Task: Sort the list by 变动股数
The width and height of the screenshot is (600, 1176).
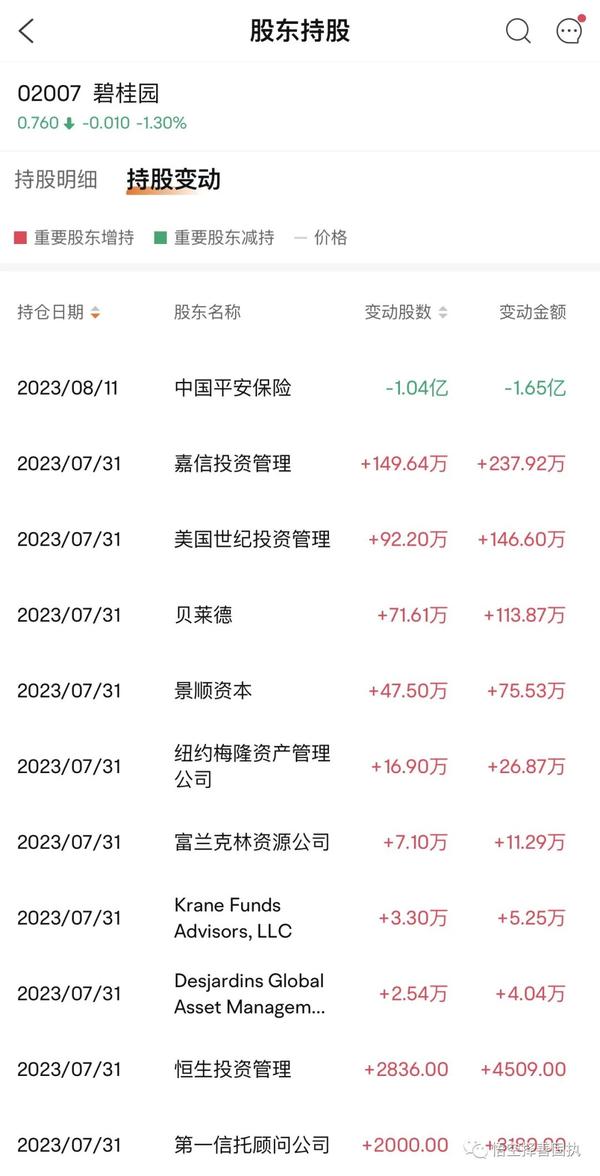Action: click(406, 312)
